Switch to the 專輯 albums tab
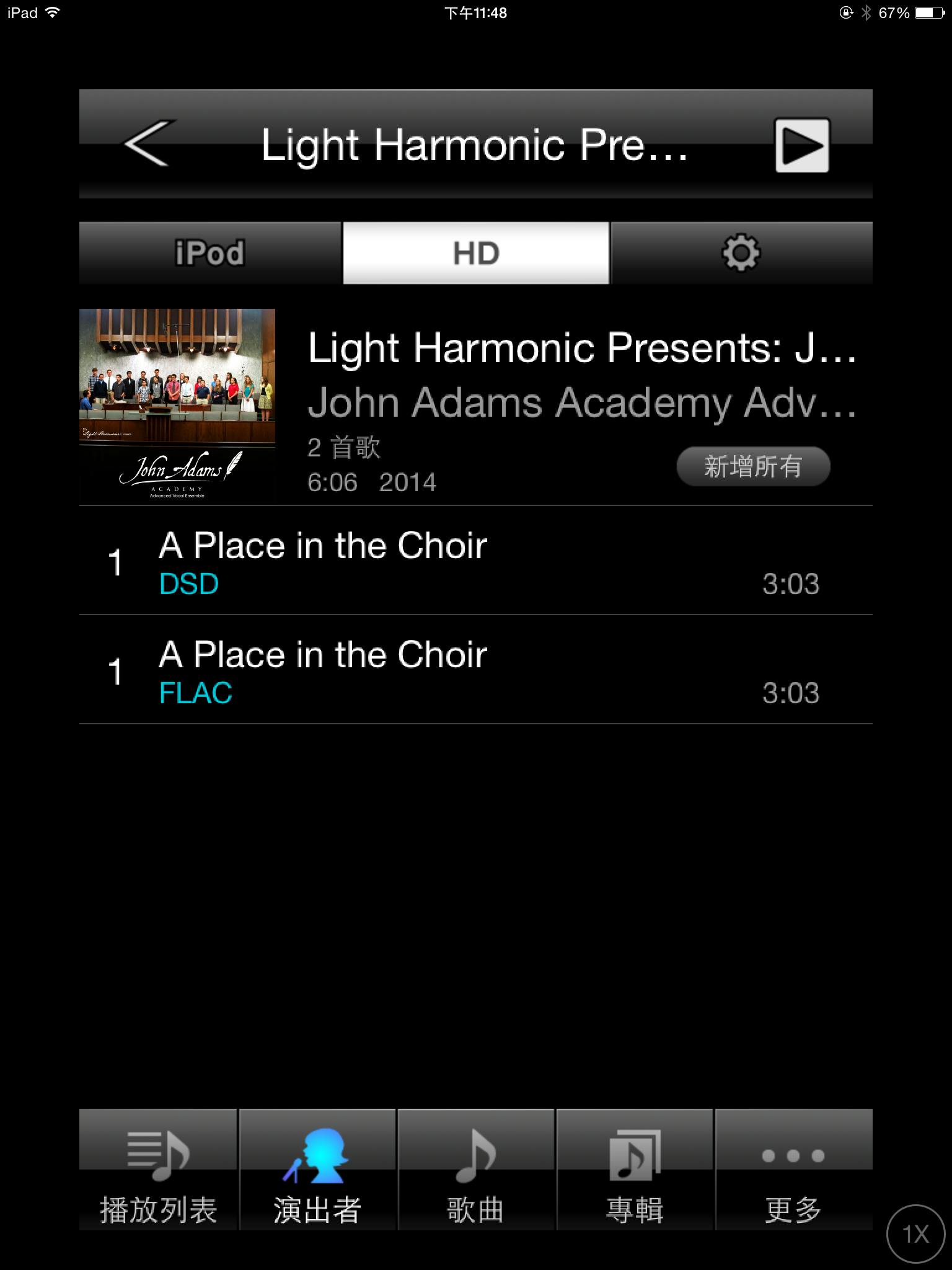The height and width of the screenshot is (1270, 952). pyautogui.click(x=635, y=1170)
